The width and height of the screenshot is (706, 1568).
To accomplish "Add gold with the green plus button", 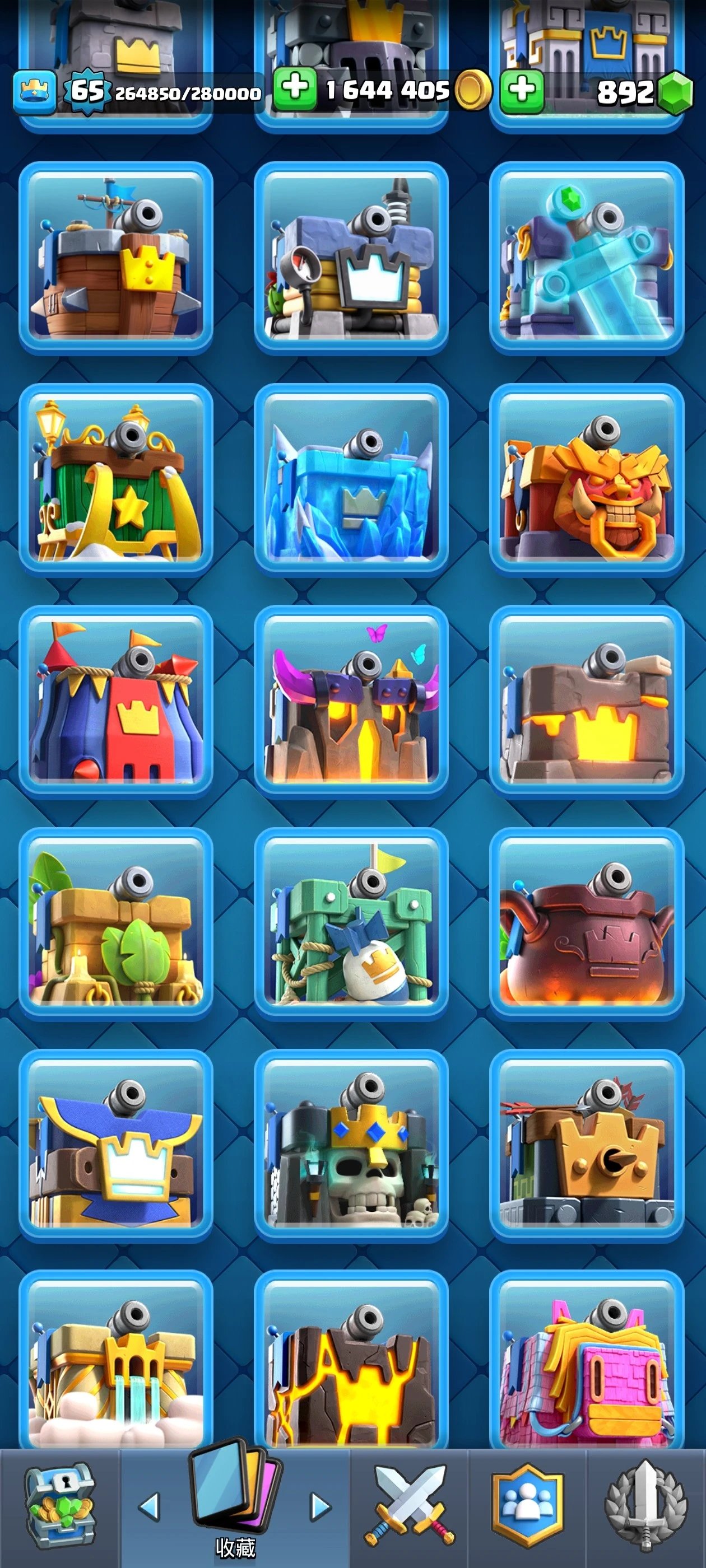I will tap(295, 89).
